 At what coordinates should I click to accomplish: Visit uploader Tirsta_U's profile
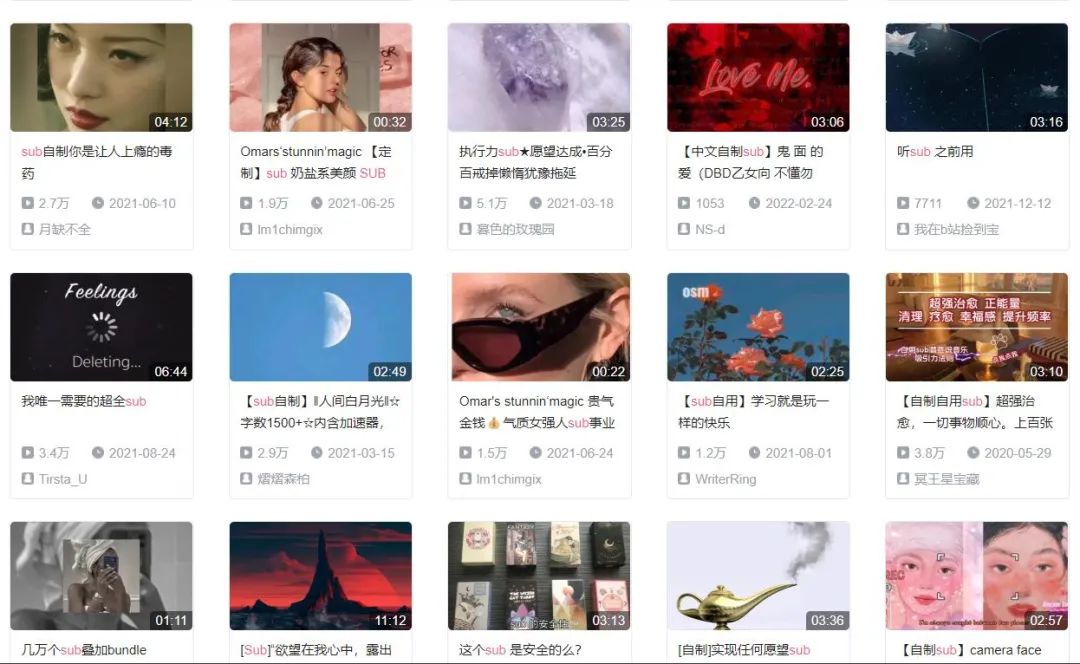point(62,479)
